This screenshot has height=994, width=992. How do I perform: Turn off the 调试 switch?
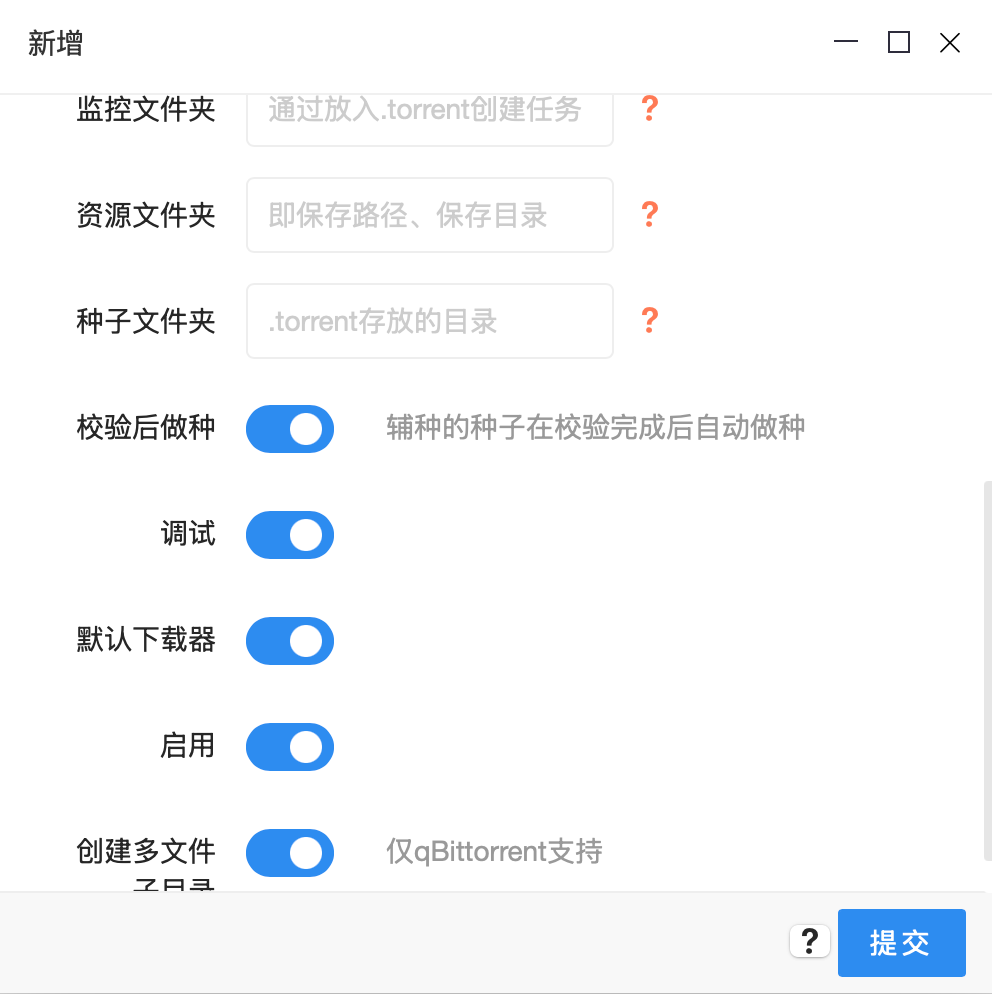coord(290,535)
